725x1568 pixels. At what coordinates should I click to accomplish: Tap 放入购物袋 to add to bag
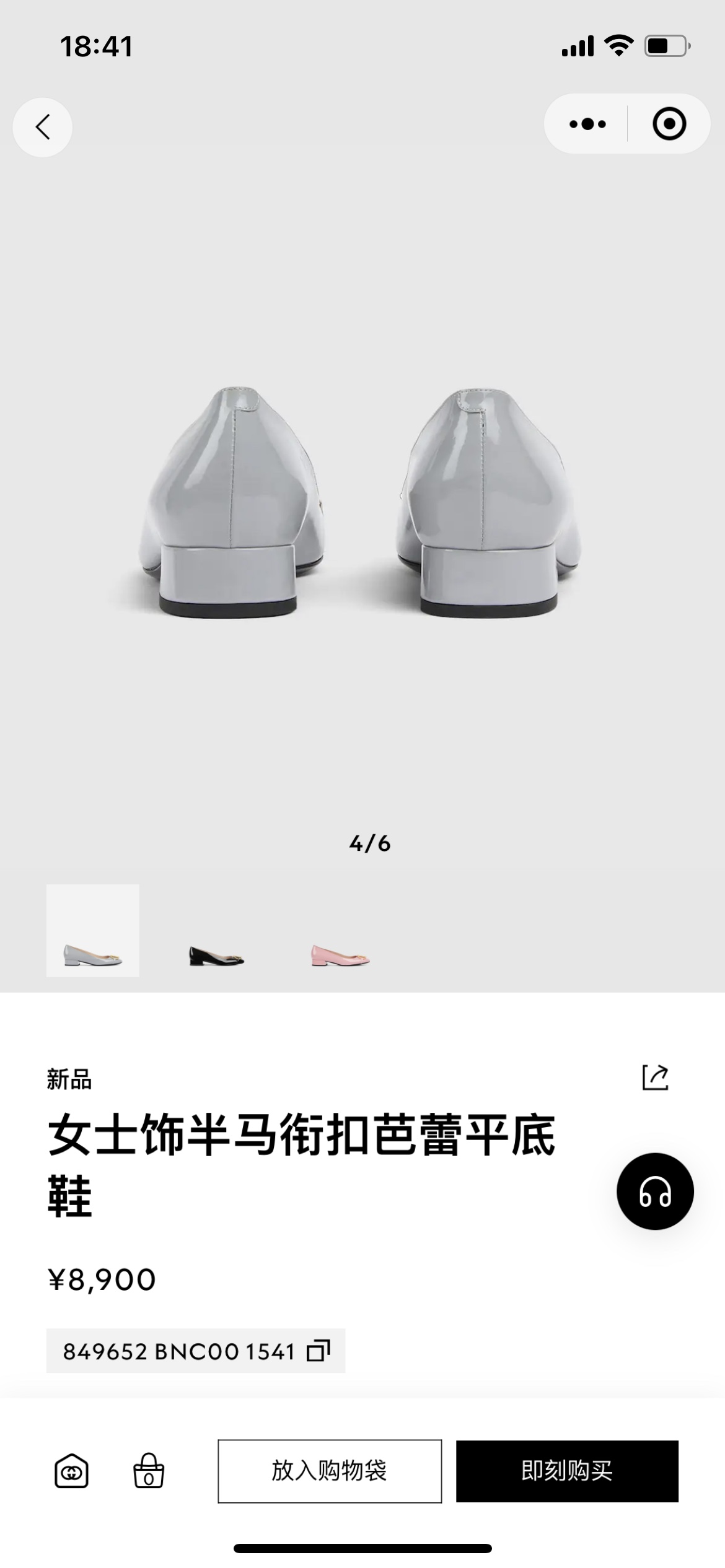330,1471
